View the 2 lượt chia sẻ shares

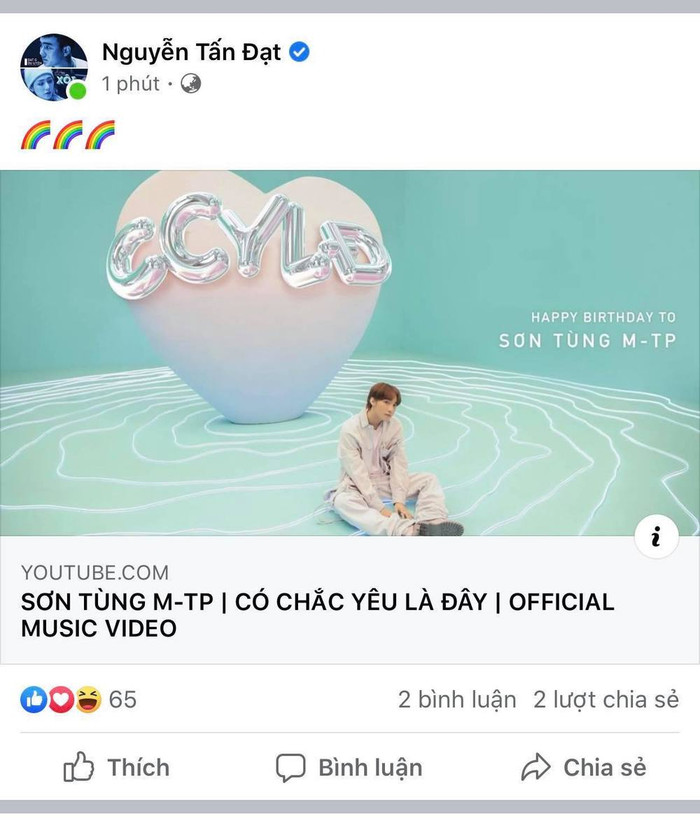pyautogui.click(x=605, y=699)
